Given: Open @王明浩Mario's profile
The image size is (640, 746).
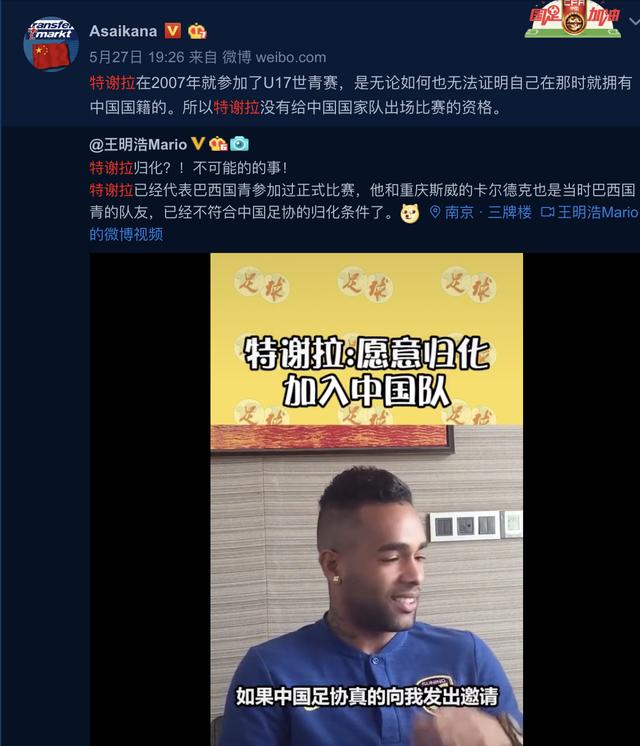Looking at the screenshot, I should pyautogui.click(x=137, y=144).
